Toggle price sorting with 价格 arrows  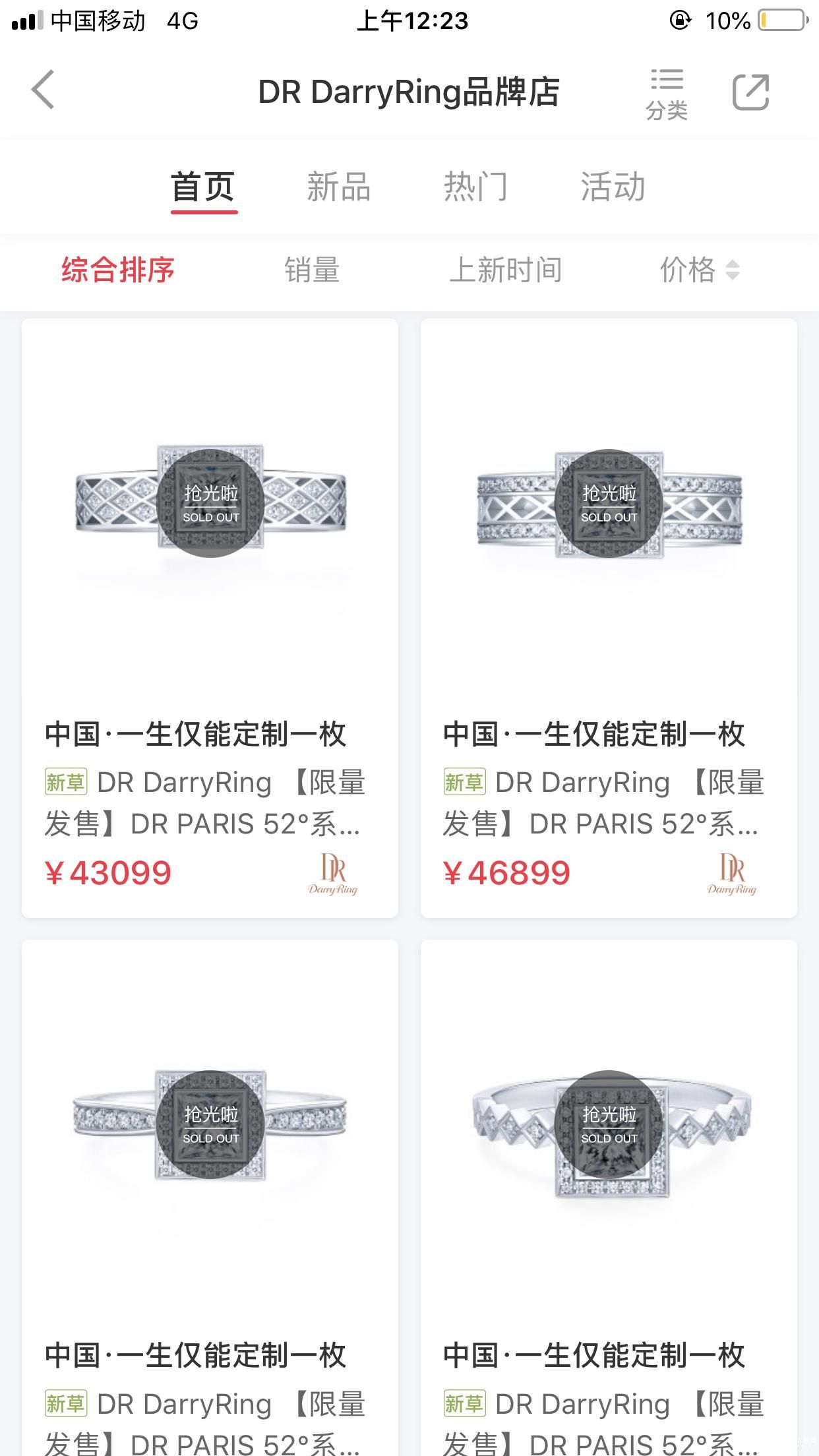pos(698,270)
